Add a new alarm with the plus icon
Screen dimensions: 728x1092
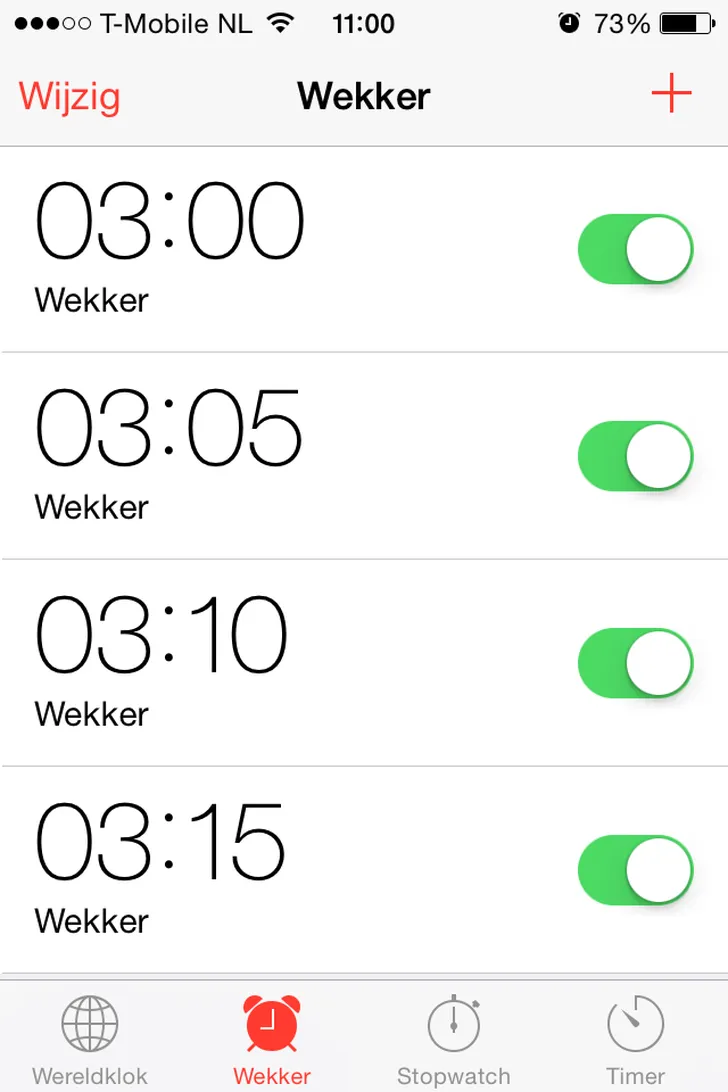point(671,94)
